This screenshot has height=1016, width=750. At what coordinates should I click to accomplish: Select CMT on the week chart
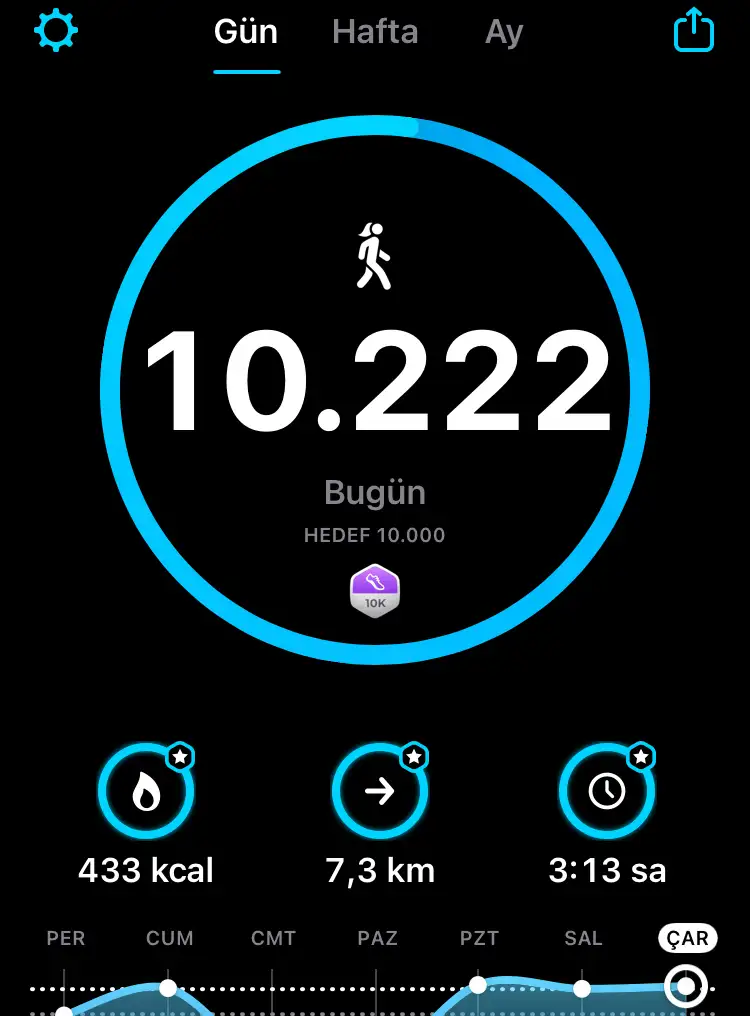point(273,939)
